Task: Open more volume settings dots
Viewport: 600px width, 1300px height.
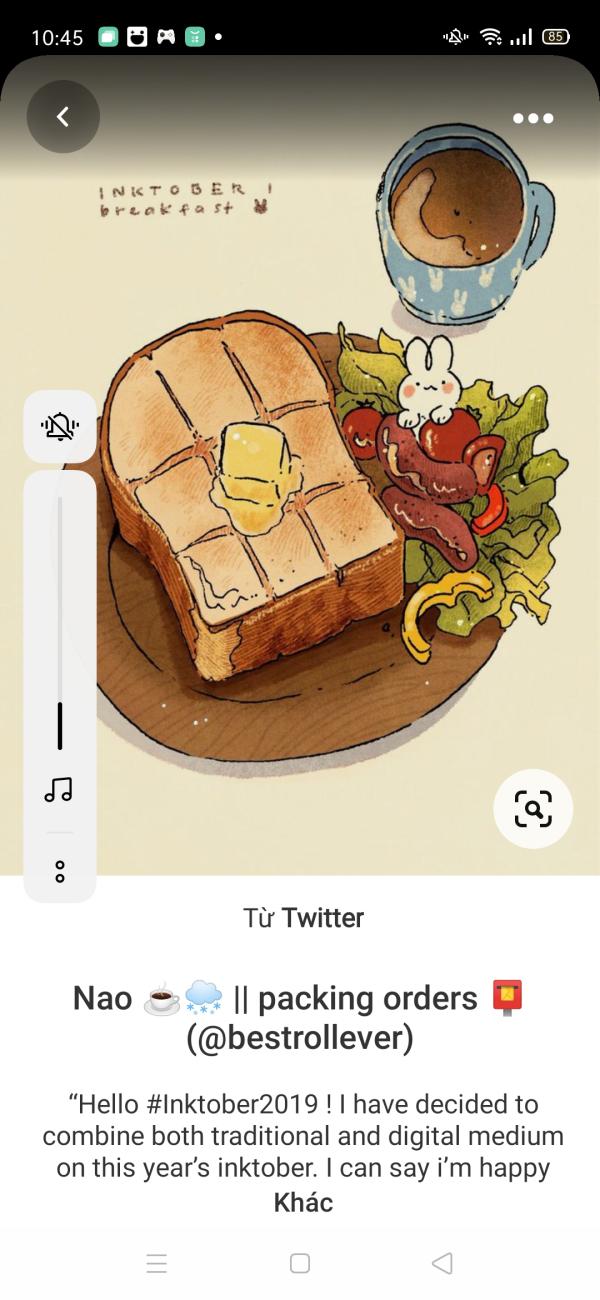Action: 60,871
